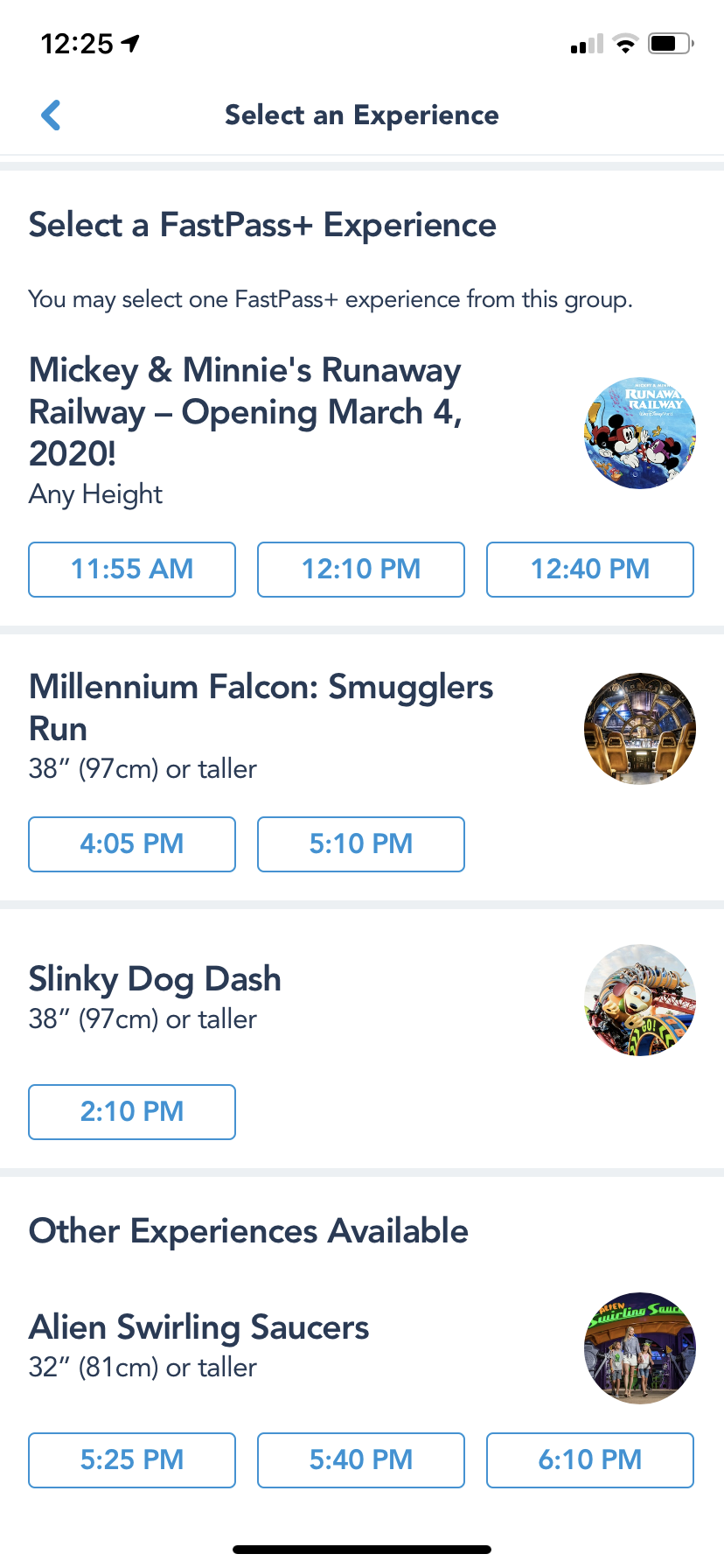Screen dimensions: 724x1568
Task: Select 5:25 PM for Alien Swirling Saucers
Action: pyautogui.click(x=132, y=1460)
